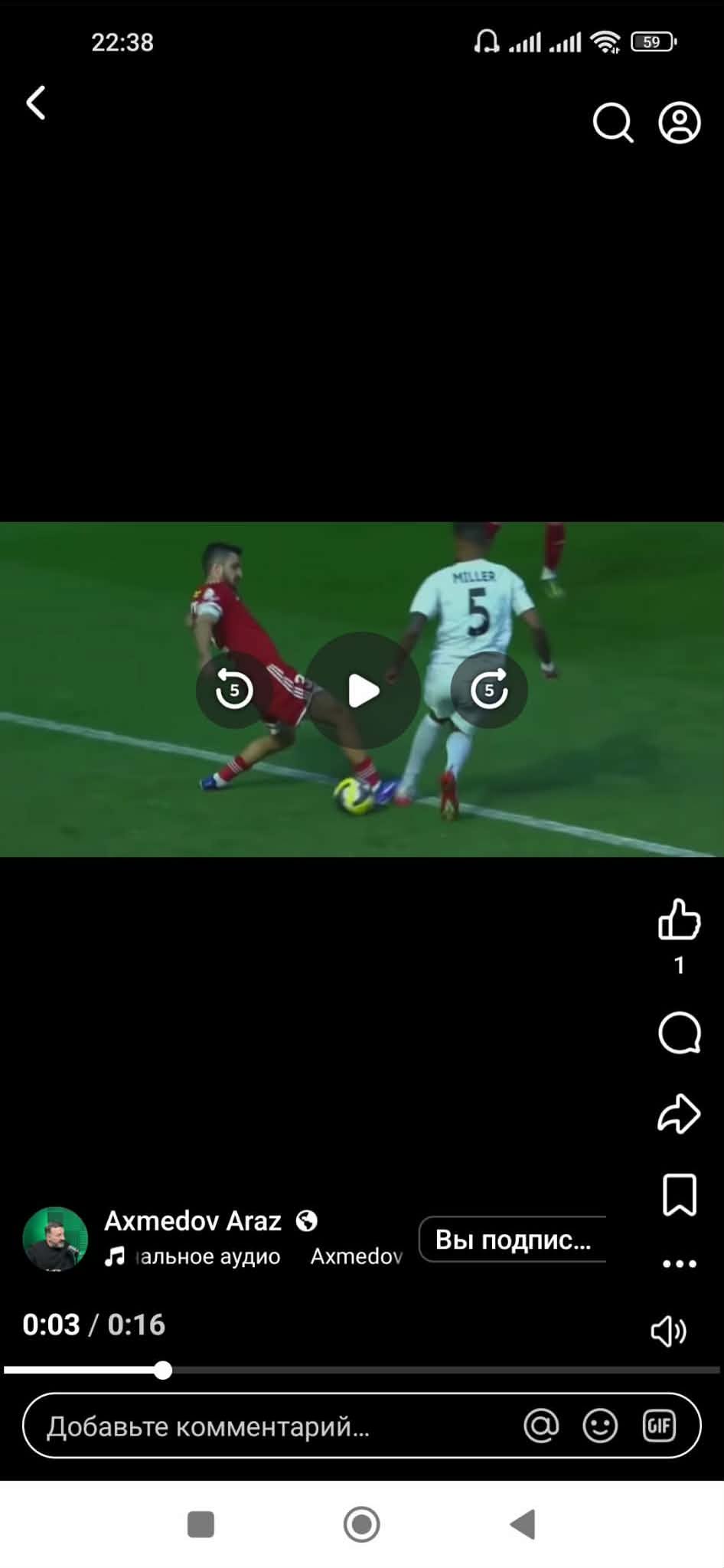
Task: Add a GIF to the comment
Action: (658, 1426)
